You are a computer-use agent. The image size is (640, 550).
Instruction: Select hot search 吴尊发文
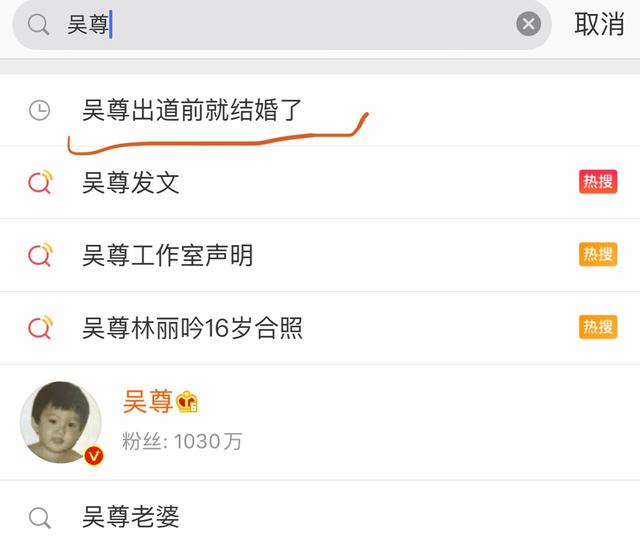point(320,182)
